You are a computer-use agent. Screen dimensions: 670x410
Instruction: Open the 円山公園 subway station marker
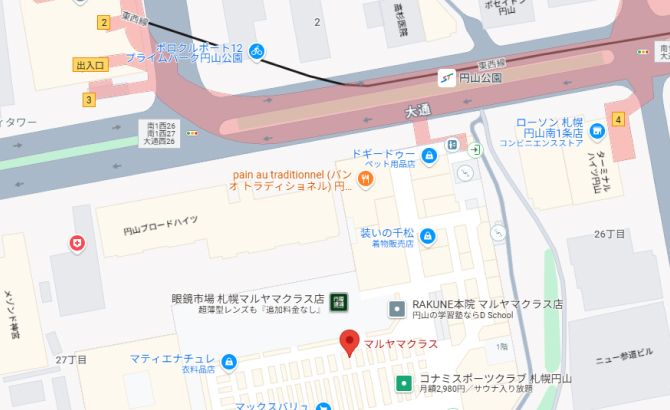click(x=446, y=76)
